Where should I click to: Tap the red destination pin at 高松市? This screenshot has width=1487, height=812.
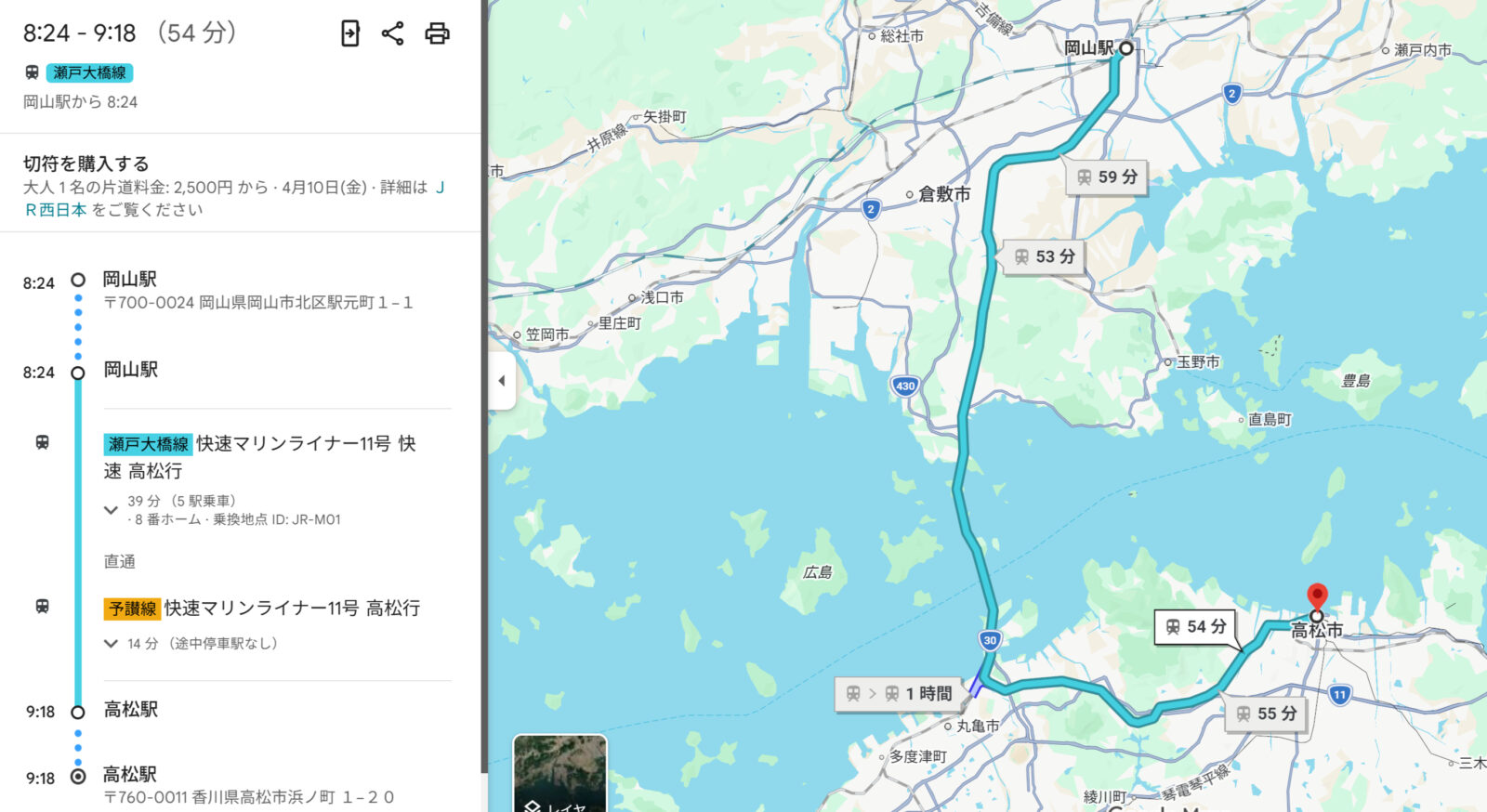[1317, 596]
